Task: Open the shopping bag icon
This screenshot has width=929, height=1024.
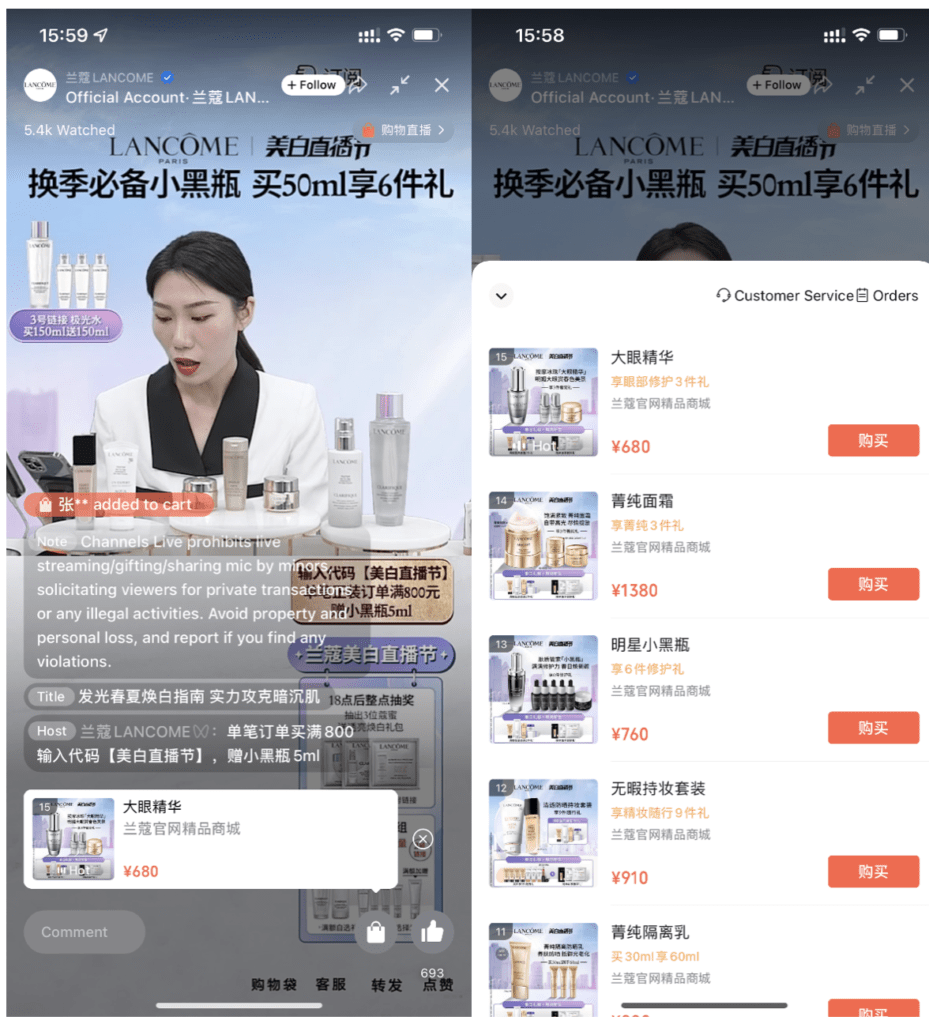Action: 375,932
